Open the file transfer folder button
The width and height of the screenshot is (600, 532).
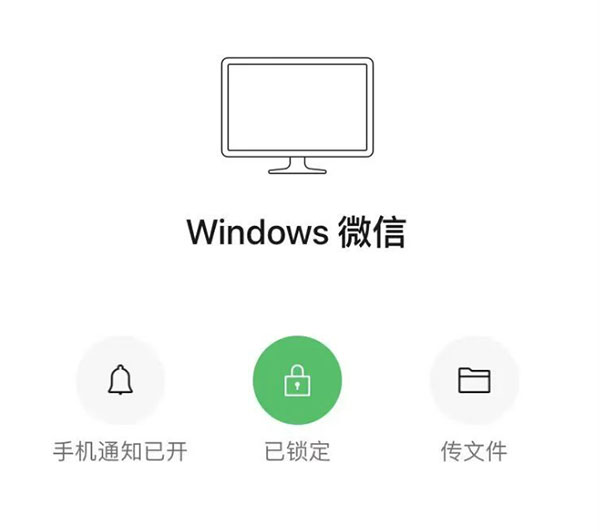pos(474,380)
